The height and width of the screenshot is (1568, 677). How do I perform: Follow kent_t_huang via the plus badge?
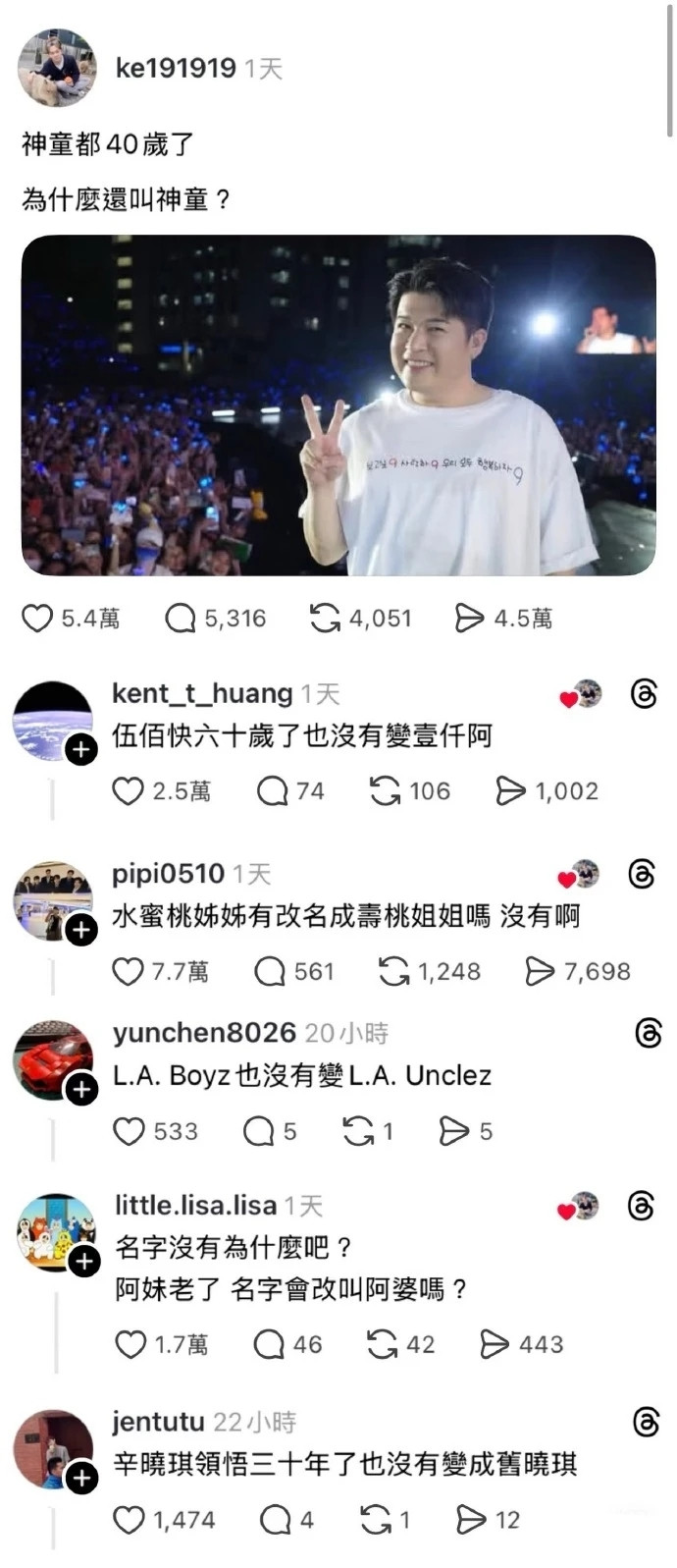pos(81,750)
